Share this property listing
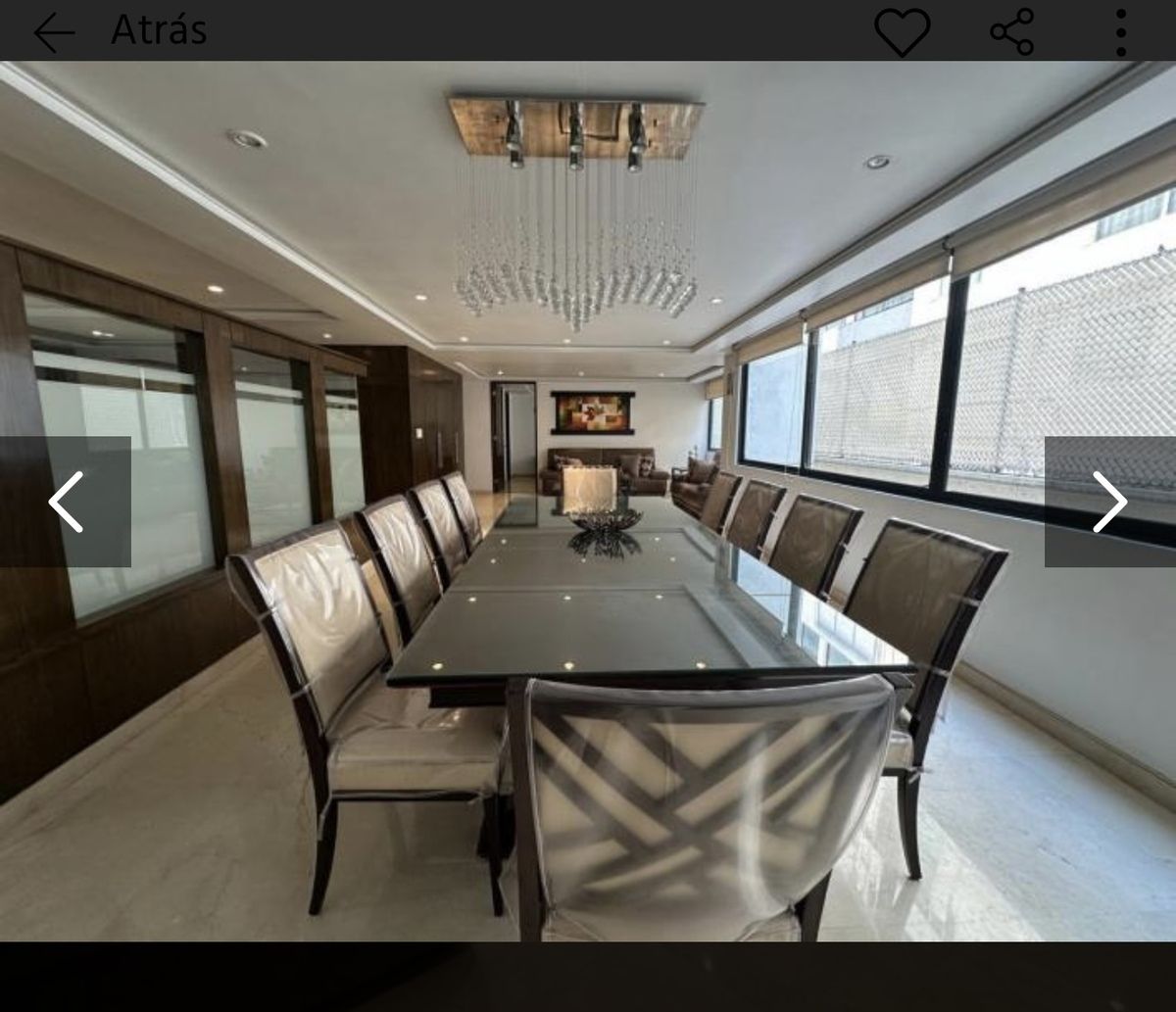This screenshot has width=1176, height=1012. click(1012, 32)
